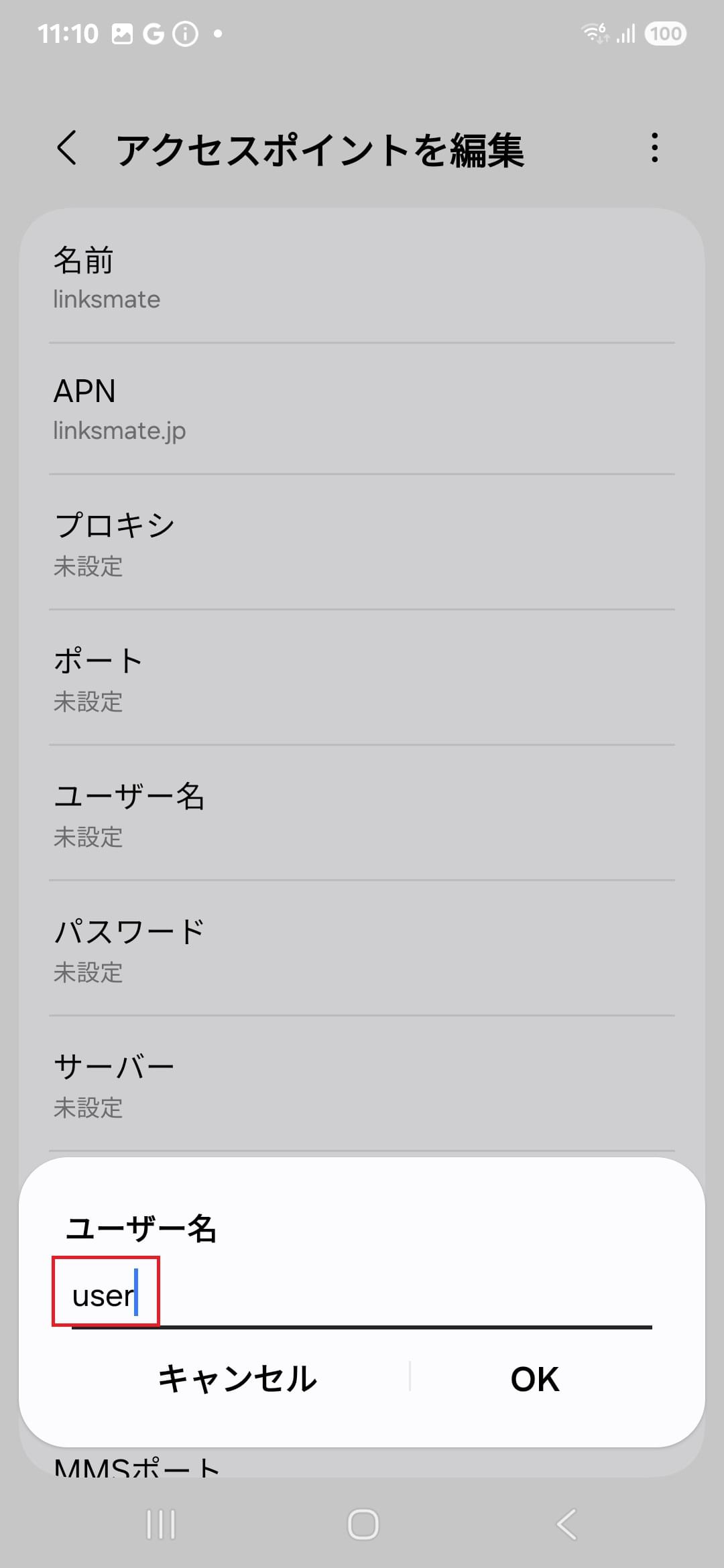This screenshot has width=724, height=1568.
Task: Open the ポート setting
Action: pyautogui.click(x=362, y=679)
